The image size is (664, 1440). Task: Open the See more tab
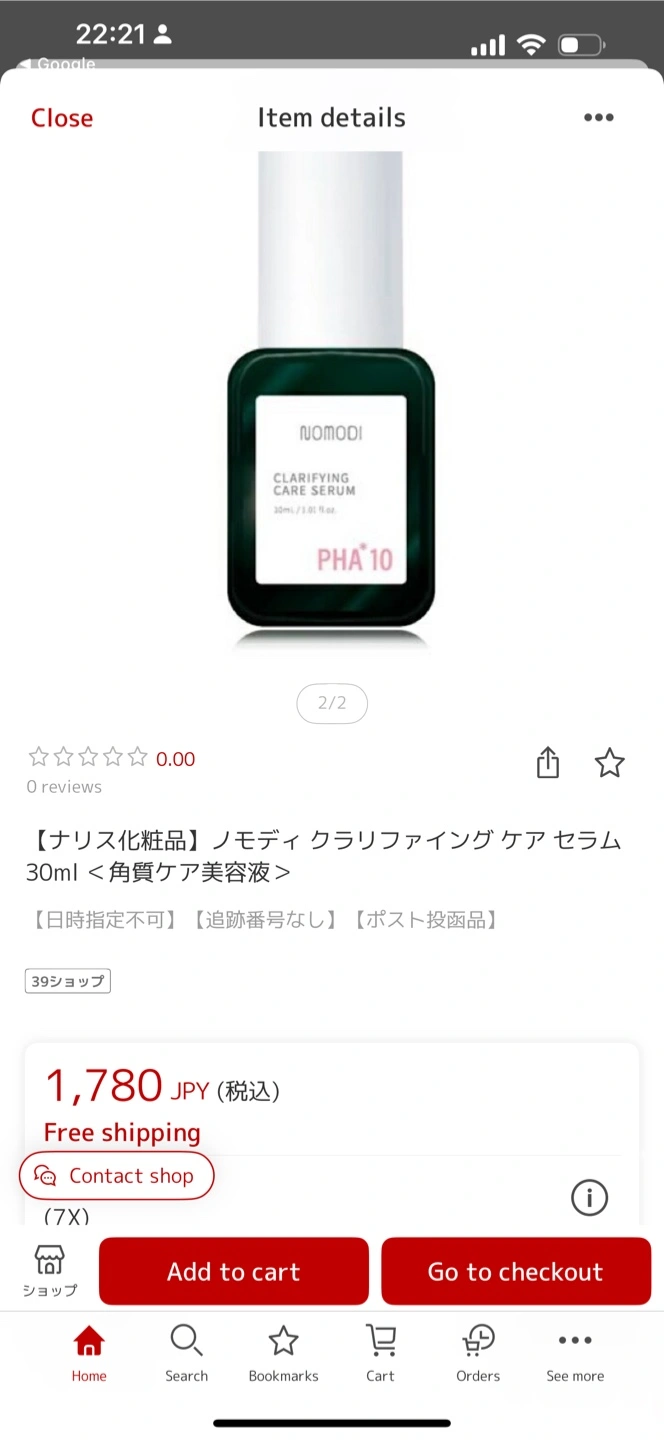click(575, 1354)
